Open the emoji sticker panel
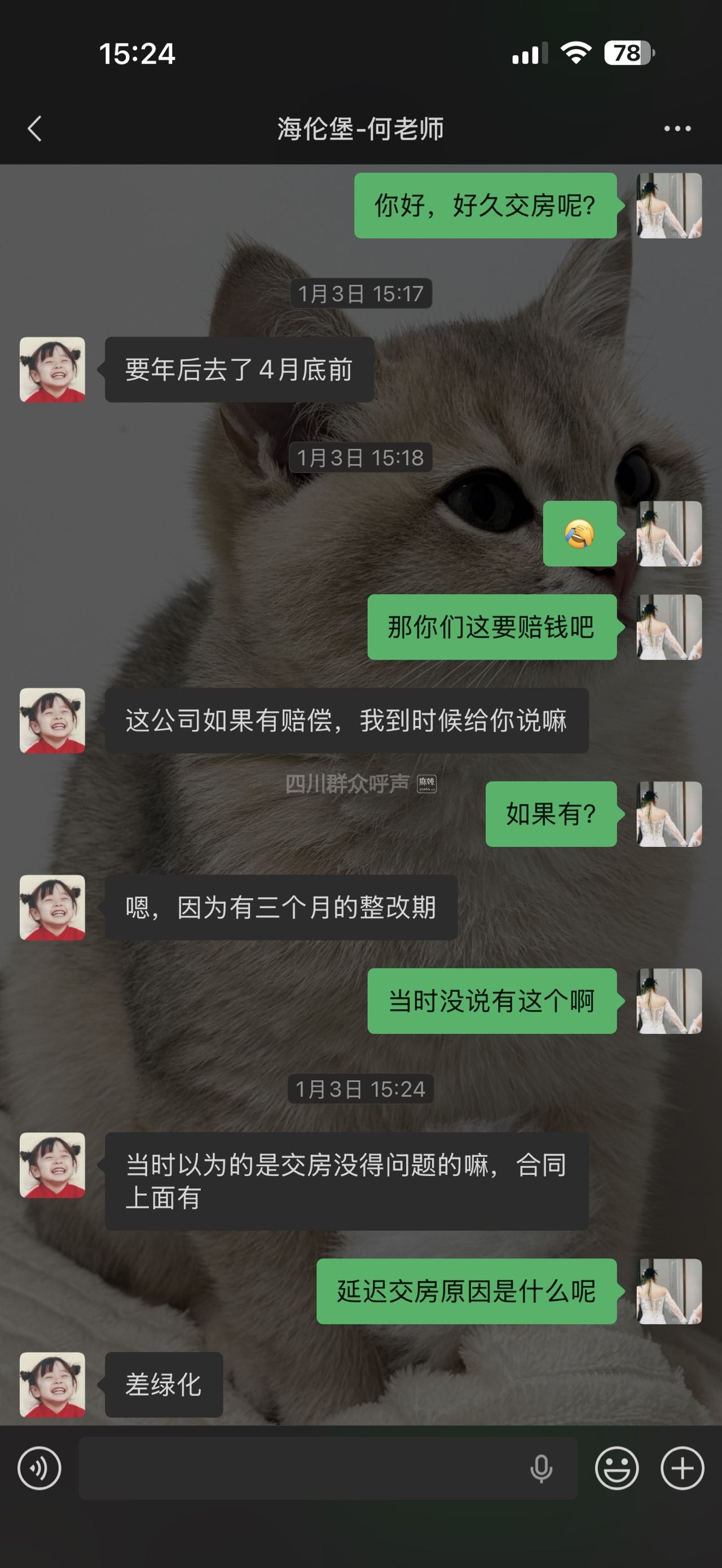Screen dimensions: 722x1568 [x=616, y=1468]
